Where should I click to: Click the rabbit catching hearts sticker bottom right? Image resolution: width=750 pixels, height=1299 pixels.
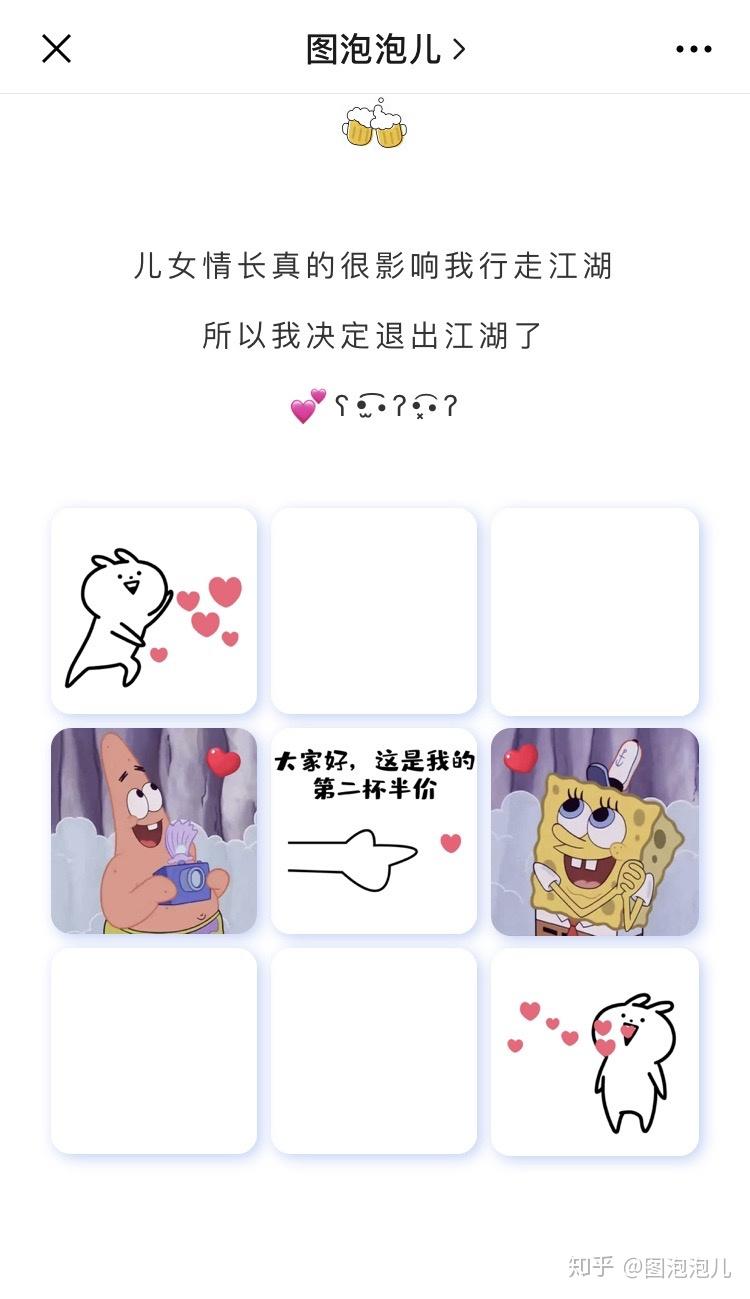(x=595, y=1051)
